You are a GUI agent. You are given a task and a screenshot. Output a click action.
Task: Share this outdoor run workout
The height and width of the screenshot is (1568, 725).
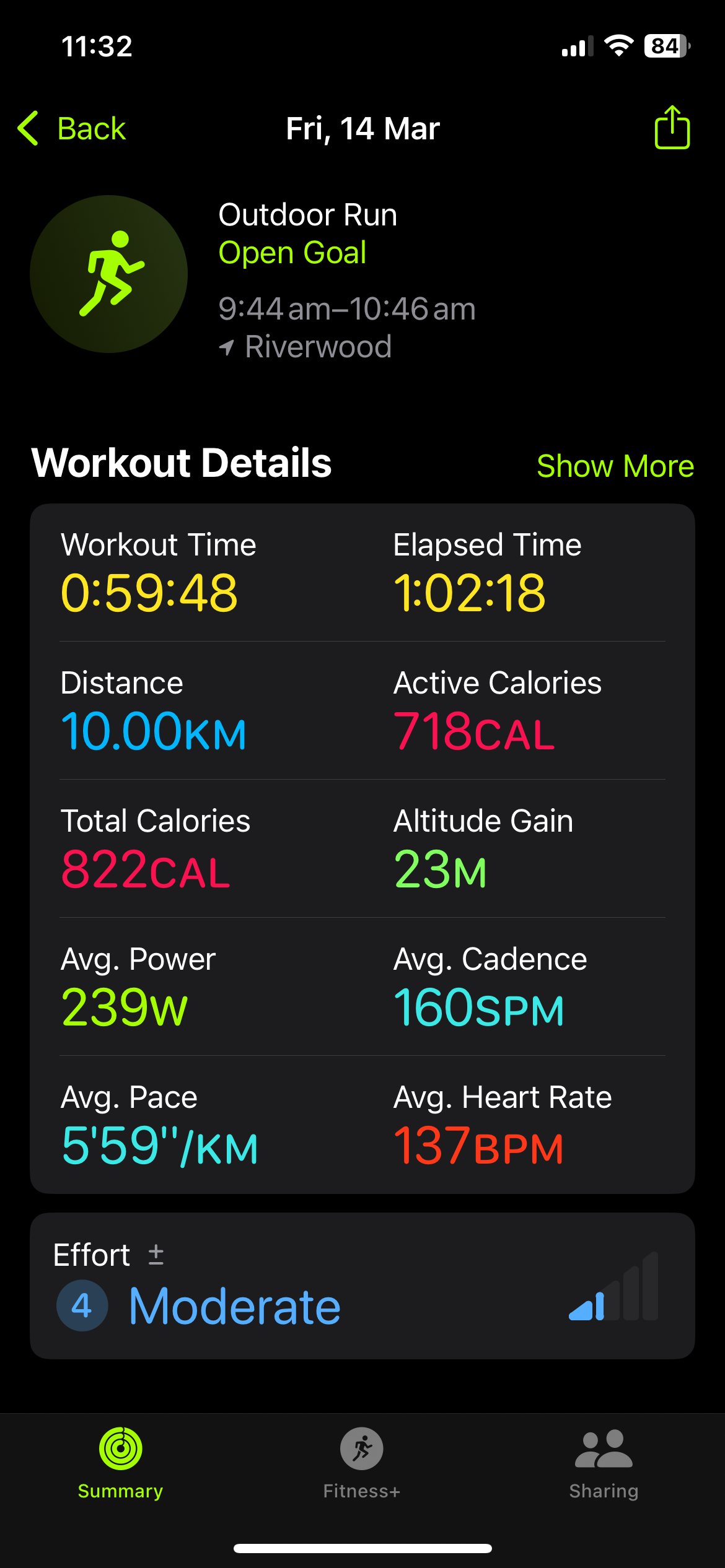pyautogui.click(x=672, y=128)
